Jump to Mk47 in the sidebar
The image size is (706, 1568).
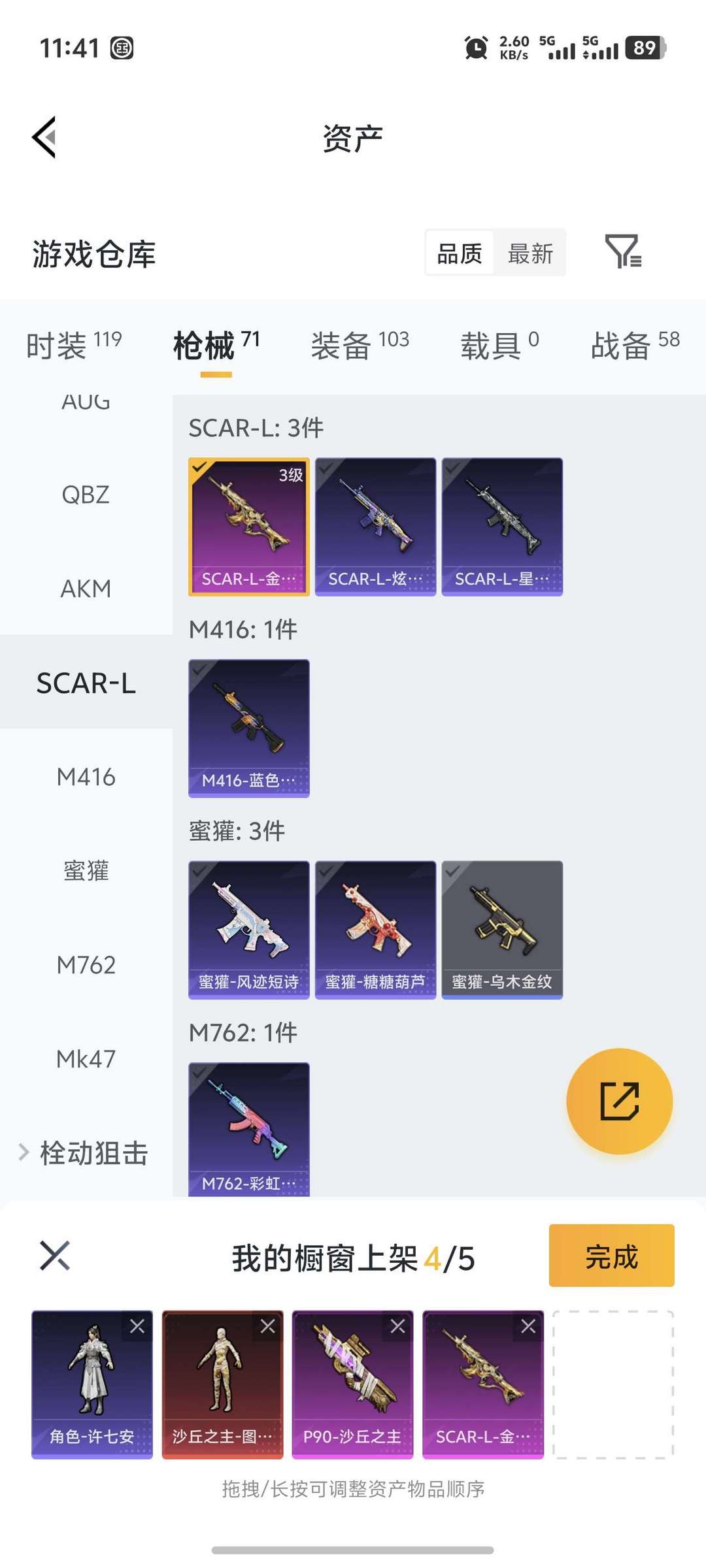click(x=86, y=1059)
